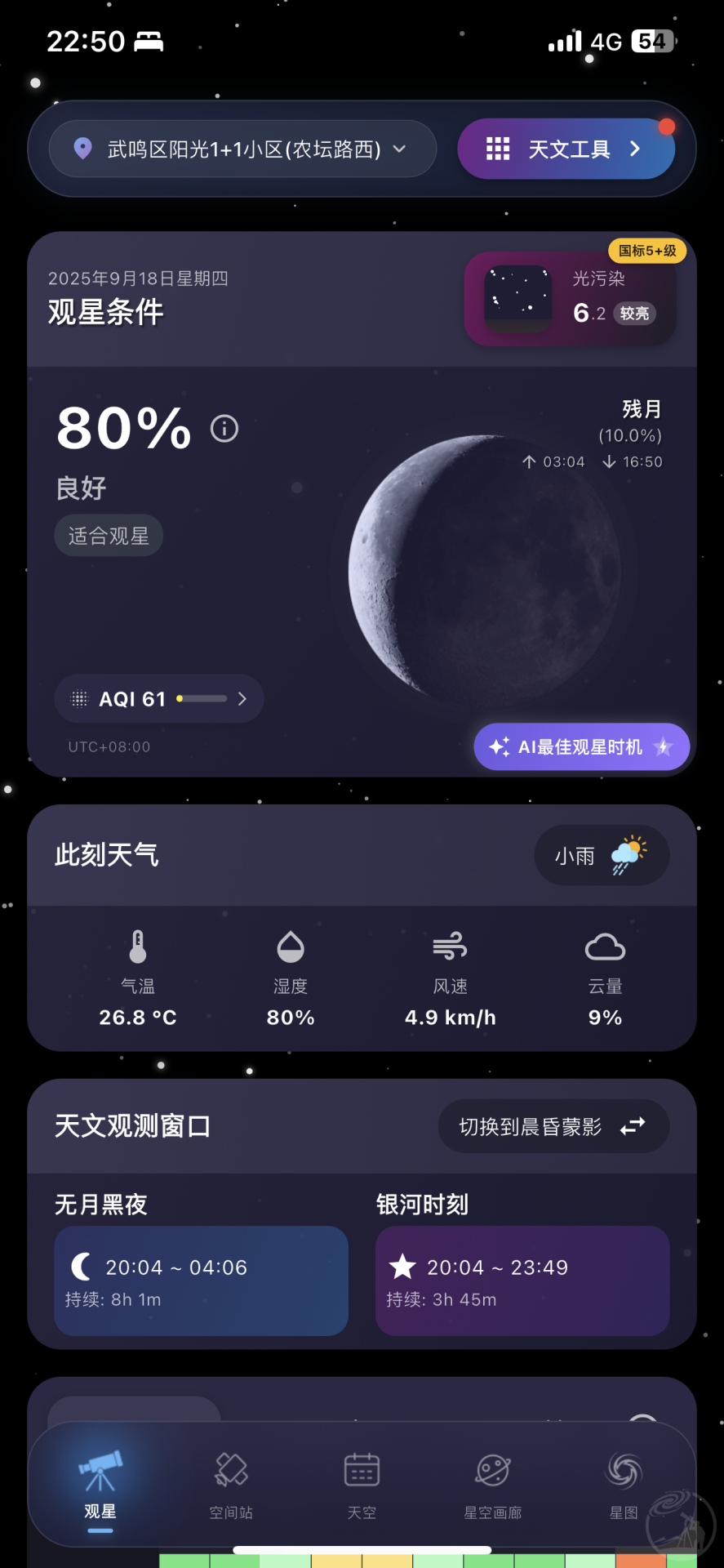Tap the info circle next to 80%
The width and height of the screenshot is (724, 1568).
point(224,428)
